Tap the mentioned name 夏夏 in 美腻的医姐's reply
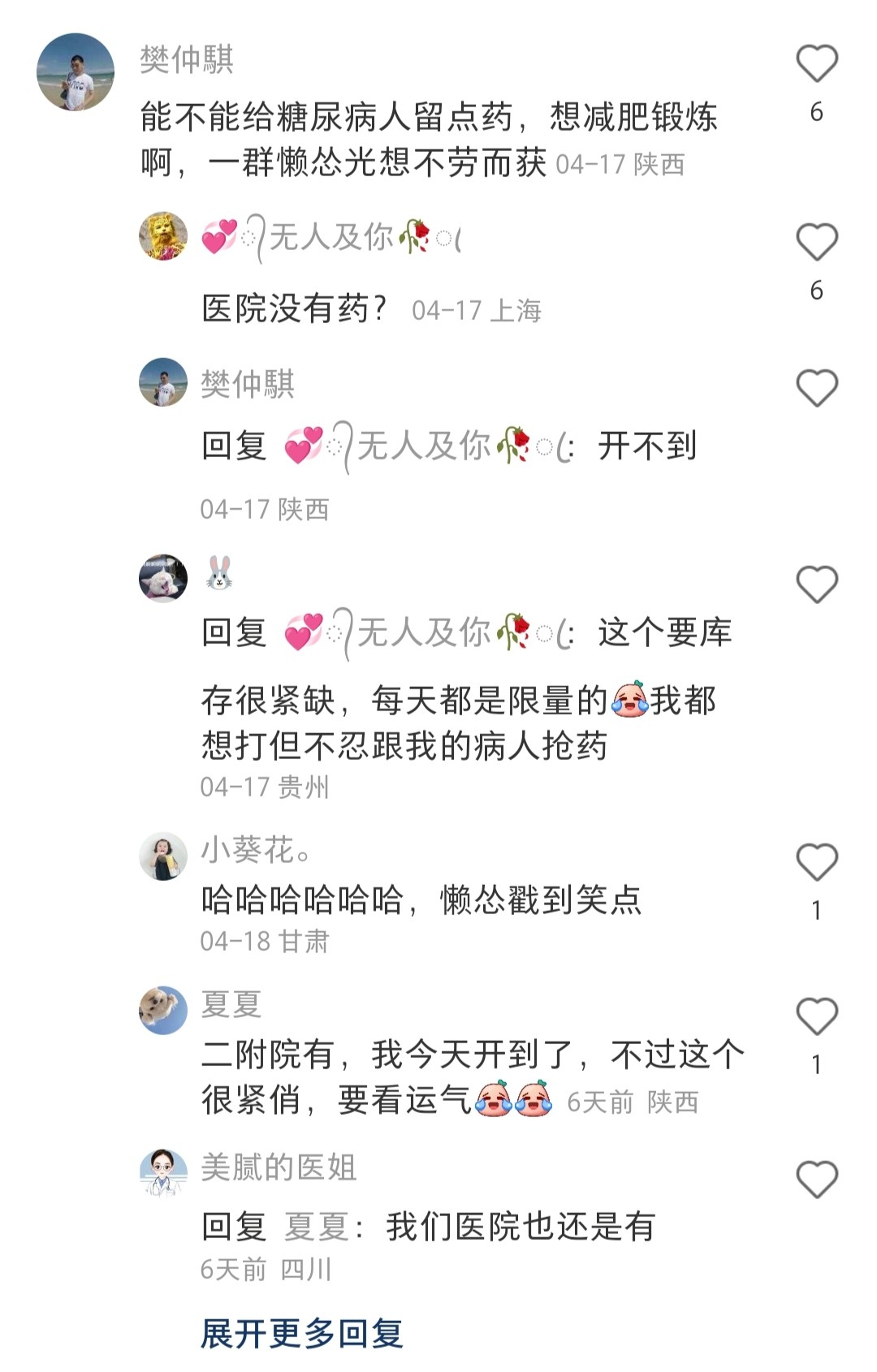The height and width of the screenshot is (1372, 877). (315, 1226)
